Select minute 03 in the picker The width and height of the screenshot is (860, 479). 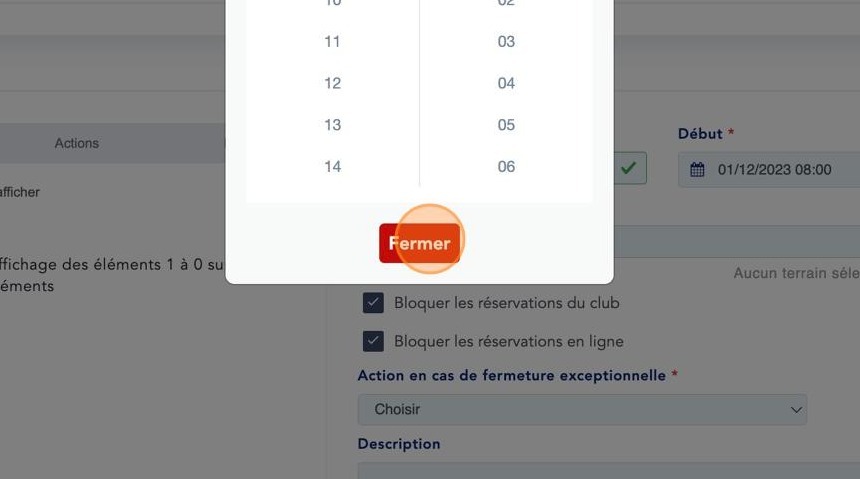(506, 42)
